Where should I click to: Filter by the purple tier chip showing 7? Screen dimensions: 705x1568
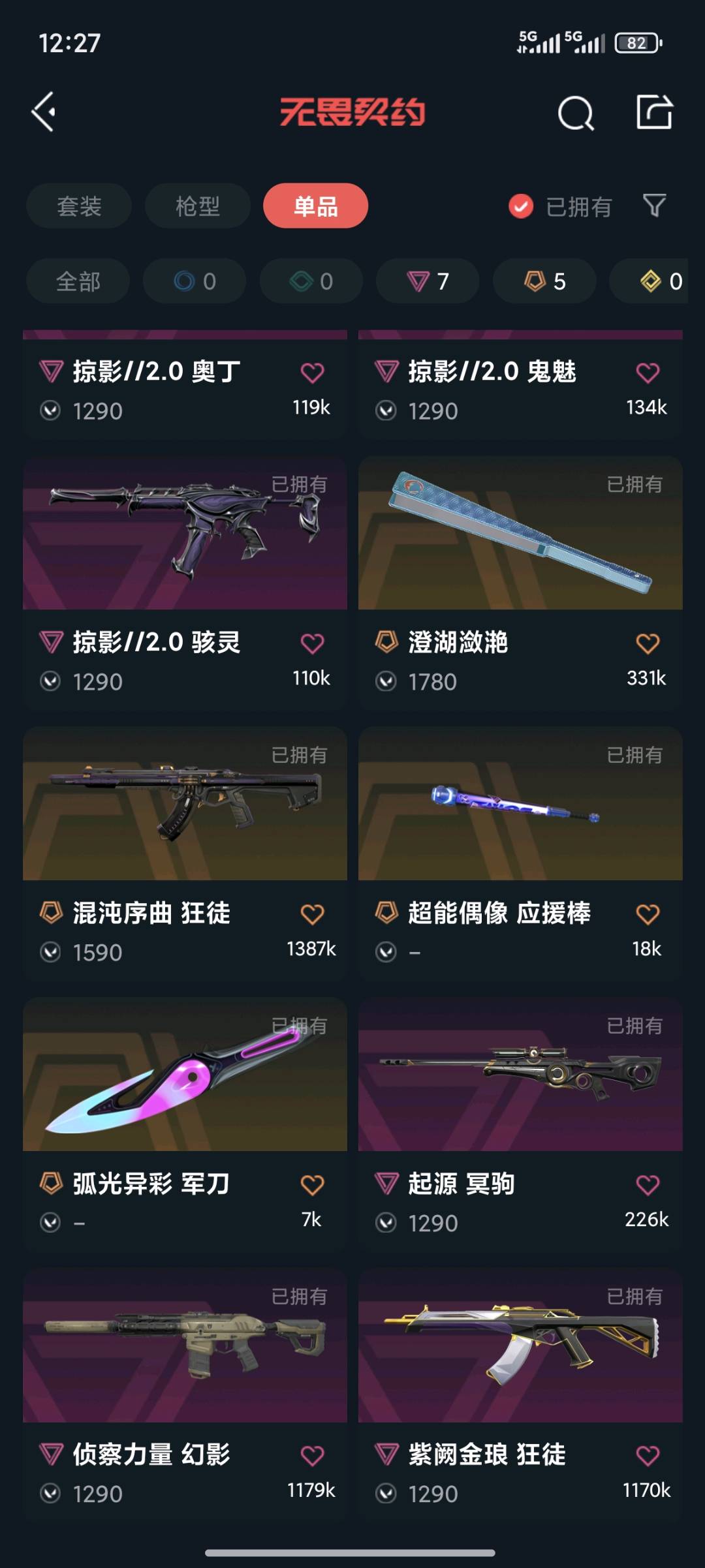coord(428,281)
